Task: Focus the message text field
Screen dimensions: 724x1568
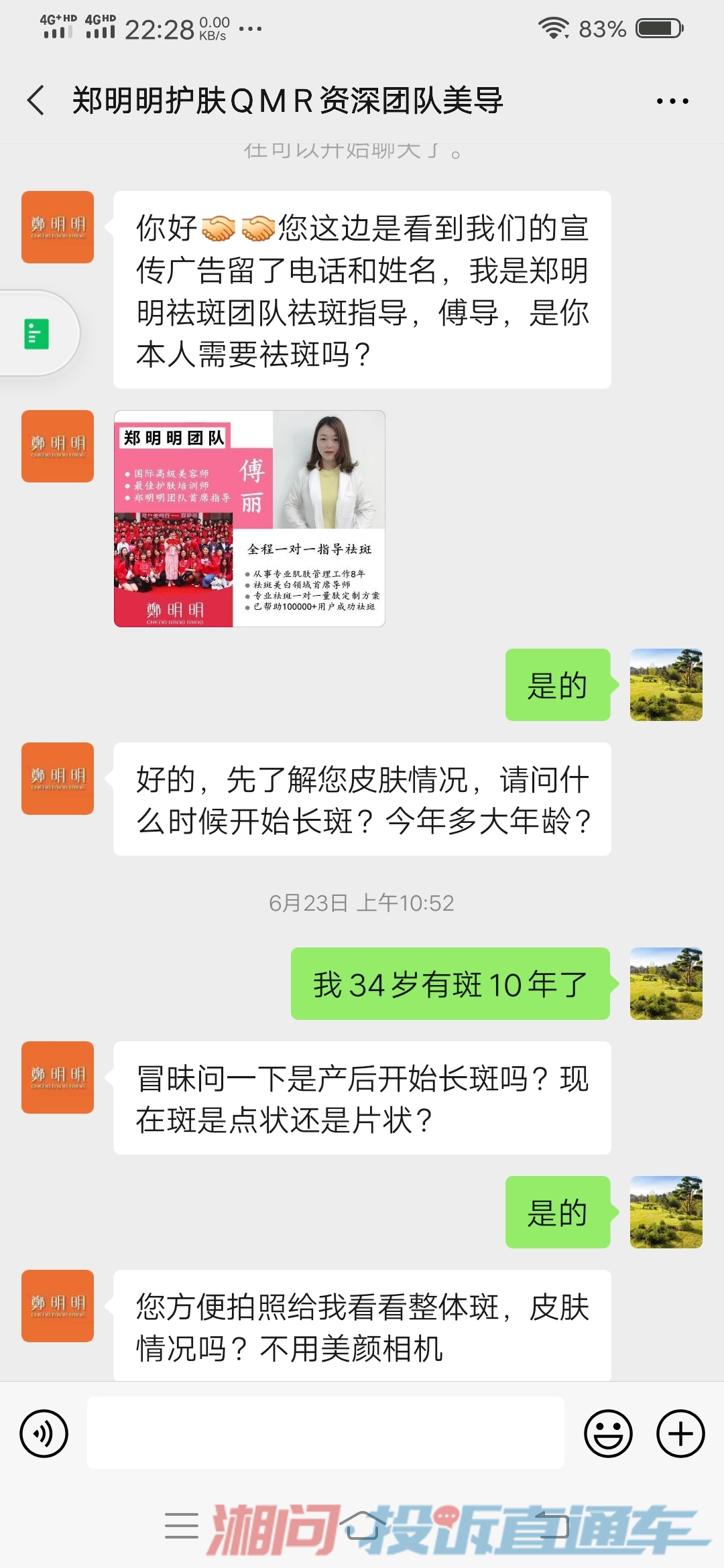Action: [325, 1432]
